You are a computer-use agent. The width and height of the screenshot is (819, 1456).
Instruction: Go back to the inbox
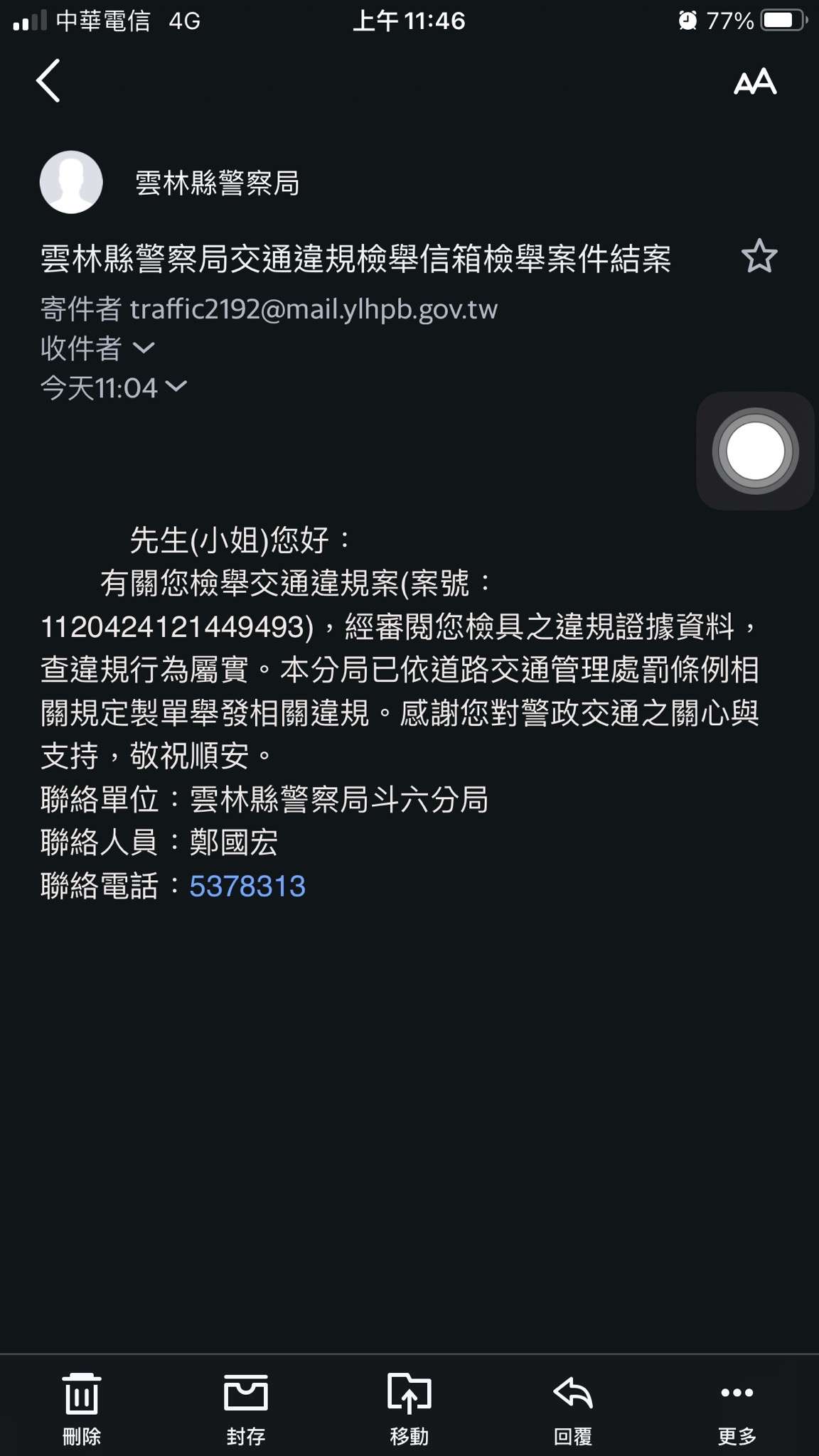(x=48, y=81)
